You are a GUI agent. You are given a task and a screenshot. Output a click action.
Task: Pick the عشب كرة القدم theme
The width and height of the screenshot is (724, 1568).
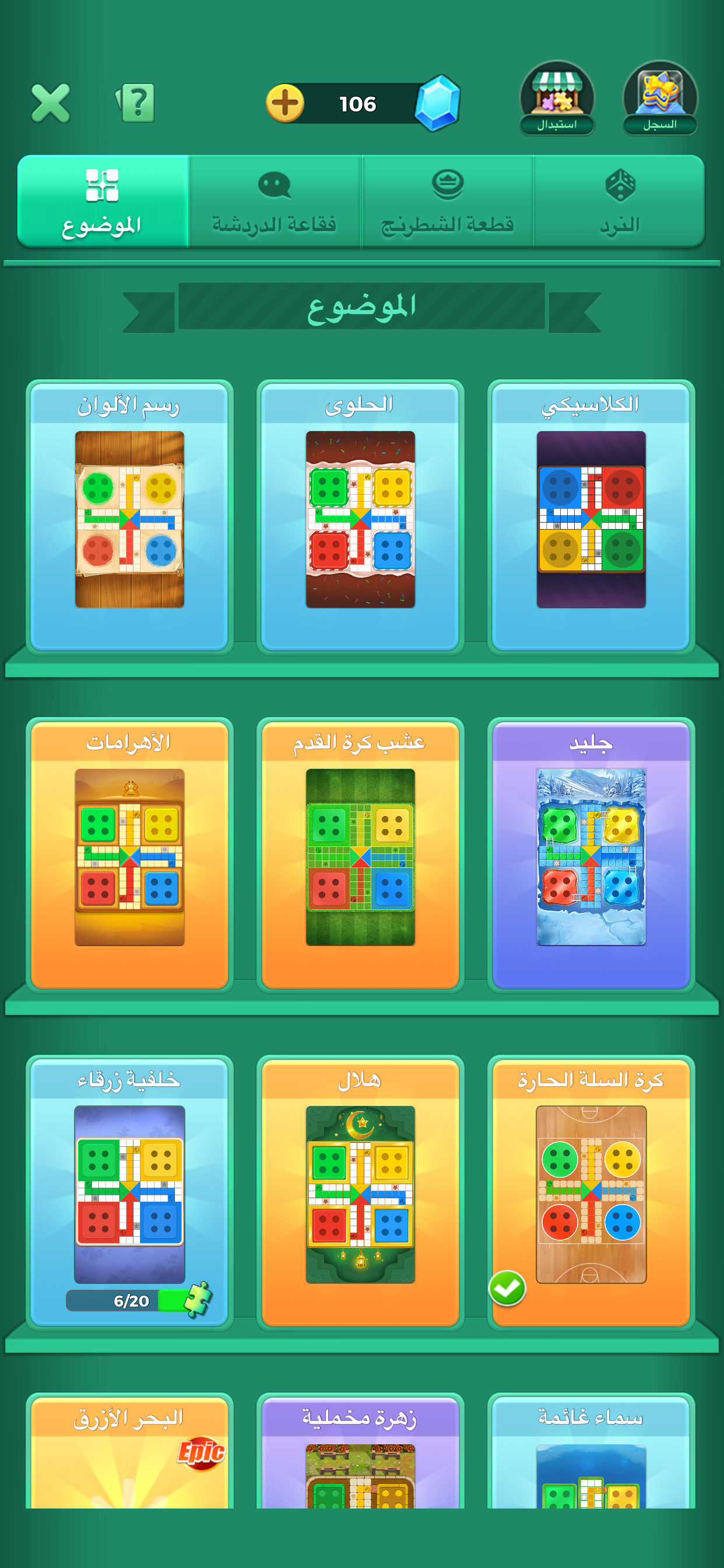click(360, 856)
